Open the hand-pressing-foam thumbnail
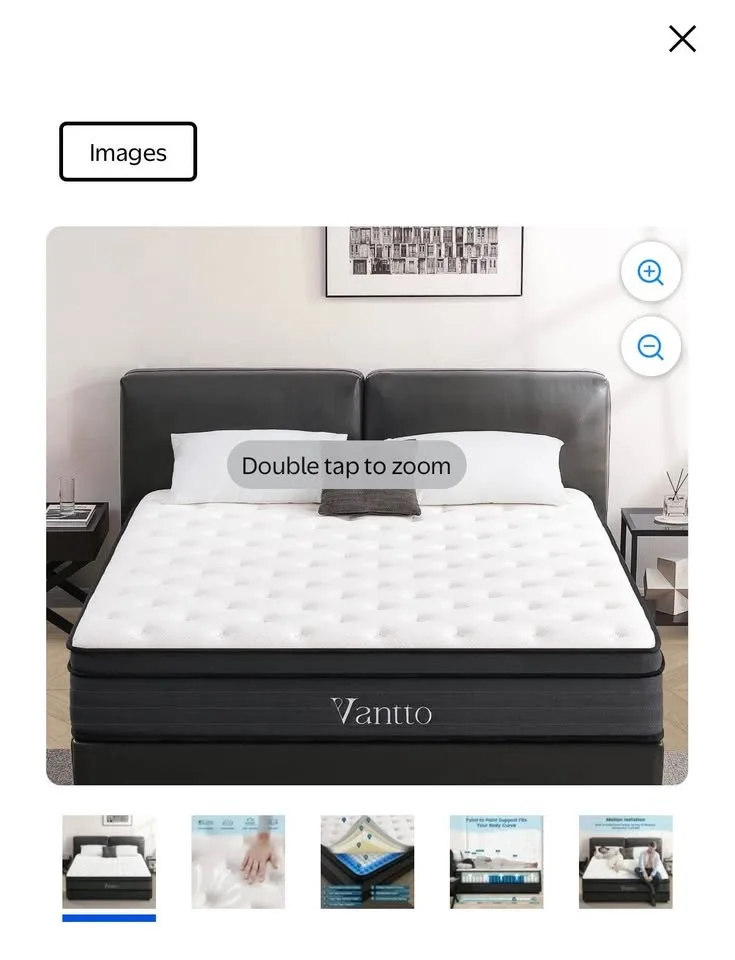The image size is (735, 960). tap(238, 860)
